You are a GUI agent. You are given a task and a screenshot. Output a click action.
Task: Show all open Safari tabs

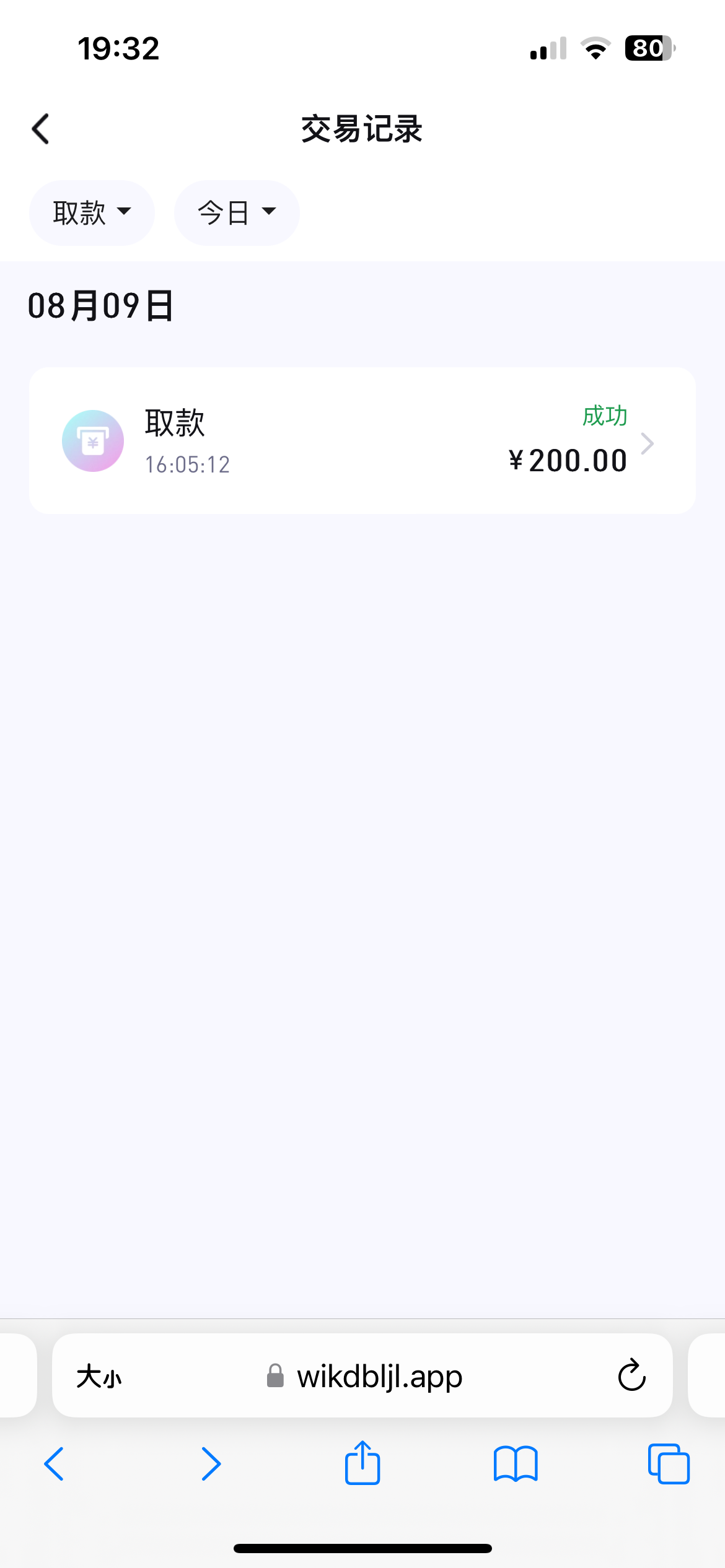click(x=669, y=1464)
